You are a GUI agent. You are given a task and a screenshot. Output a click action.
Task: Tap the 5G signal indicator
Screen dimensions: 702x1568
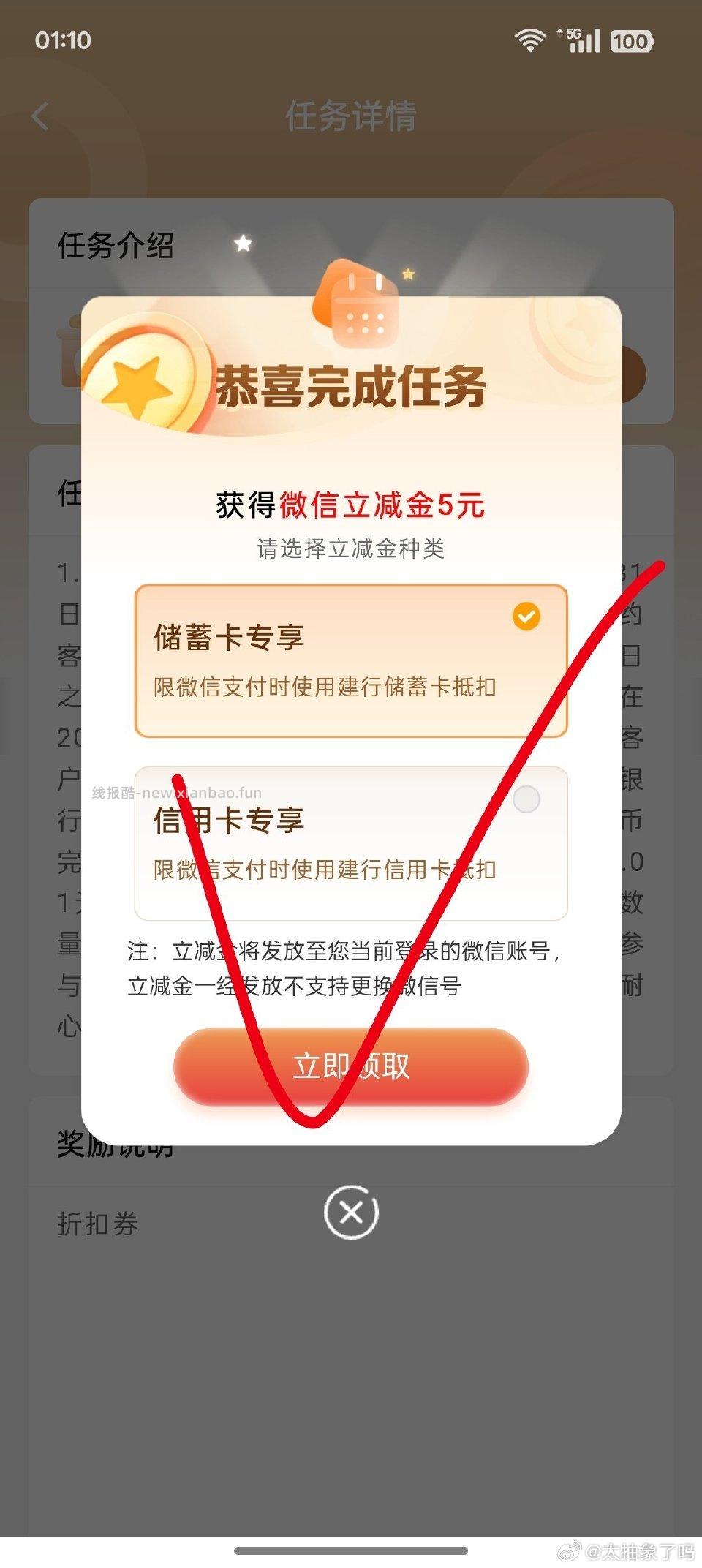(x=581, y=42)
